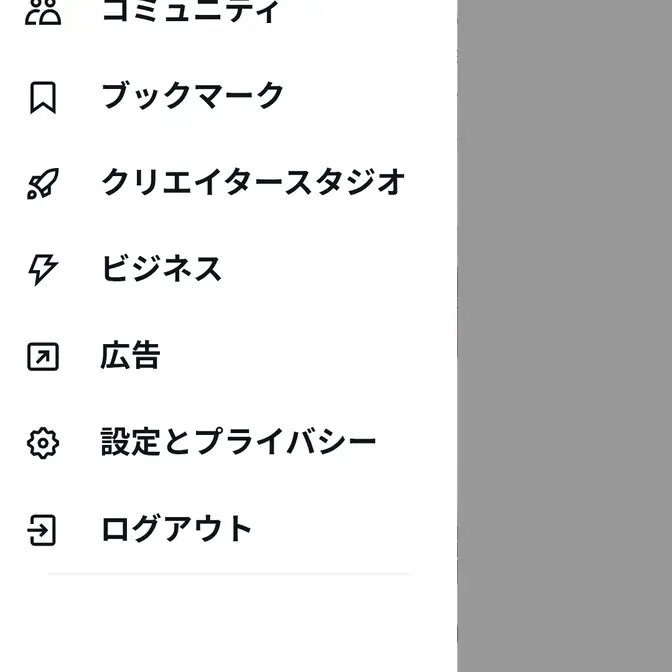Open the コミュニティ menu item

[190, 12]
